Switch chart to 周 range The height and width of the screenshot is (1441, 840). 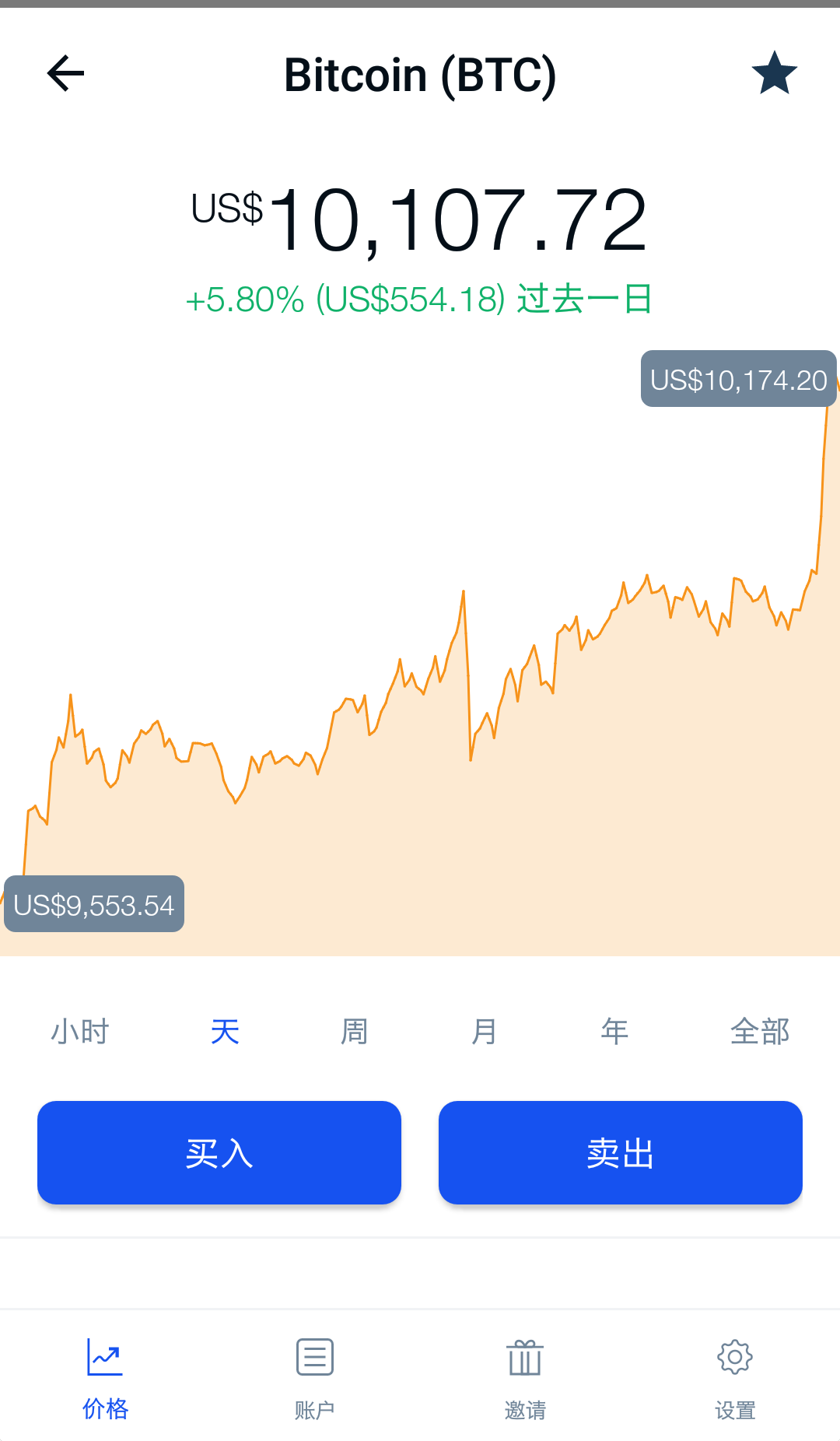(354, 1032)
